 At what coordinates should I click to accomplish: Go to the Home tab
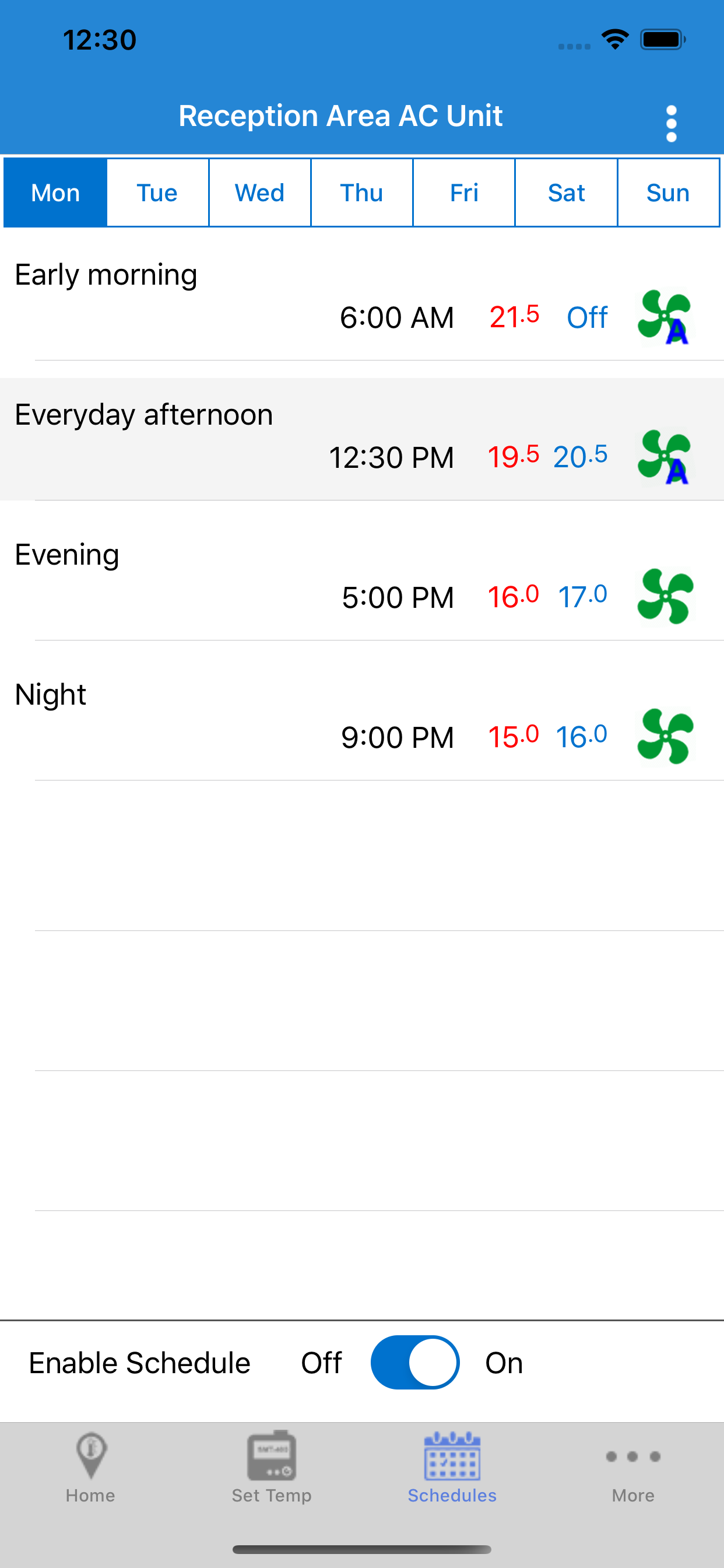pos(91,1468)
